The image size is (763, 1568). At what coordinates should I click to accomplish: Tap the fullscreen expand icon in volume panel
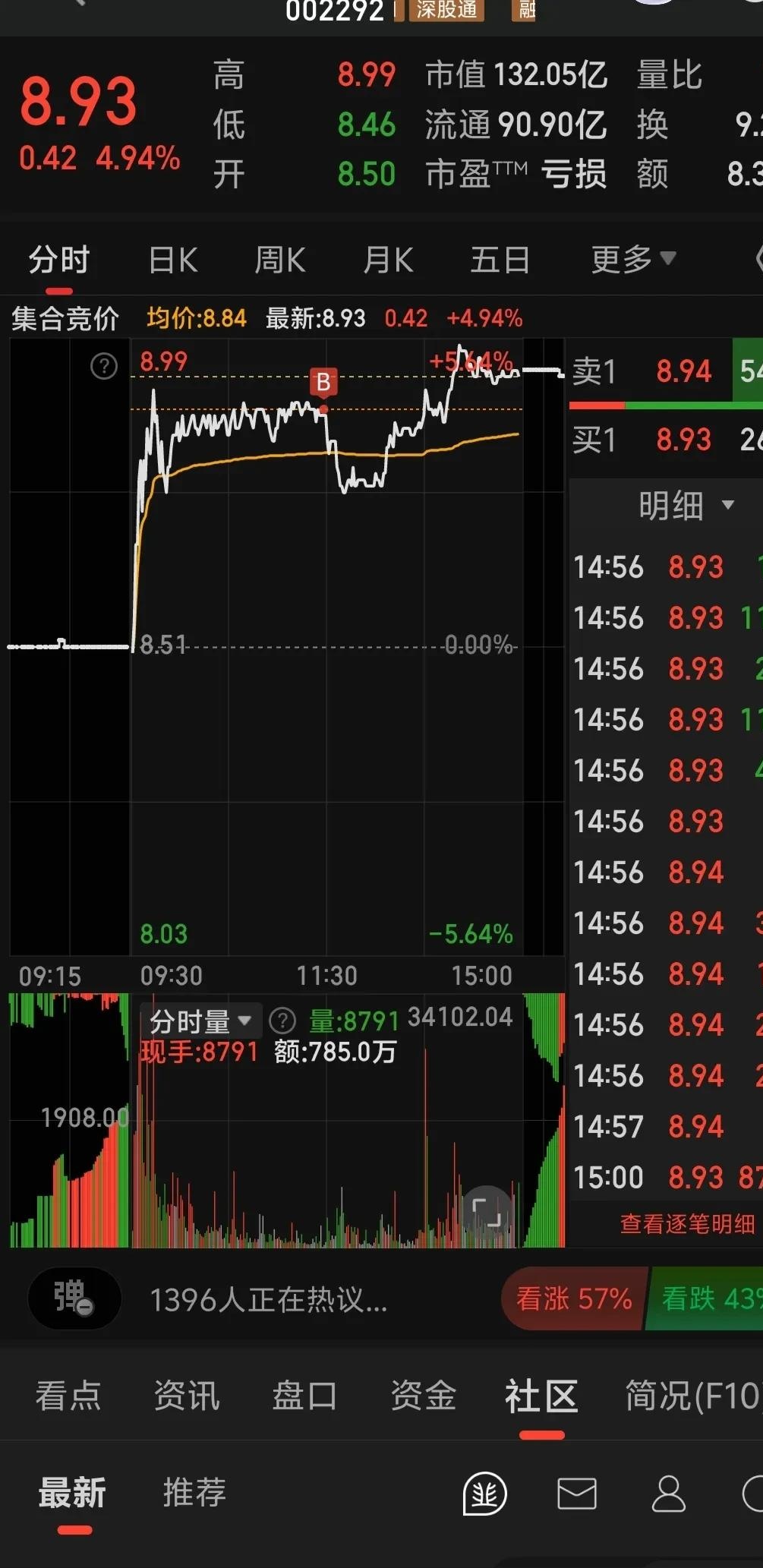(487, 1213)
